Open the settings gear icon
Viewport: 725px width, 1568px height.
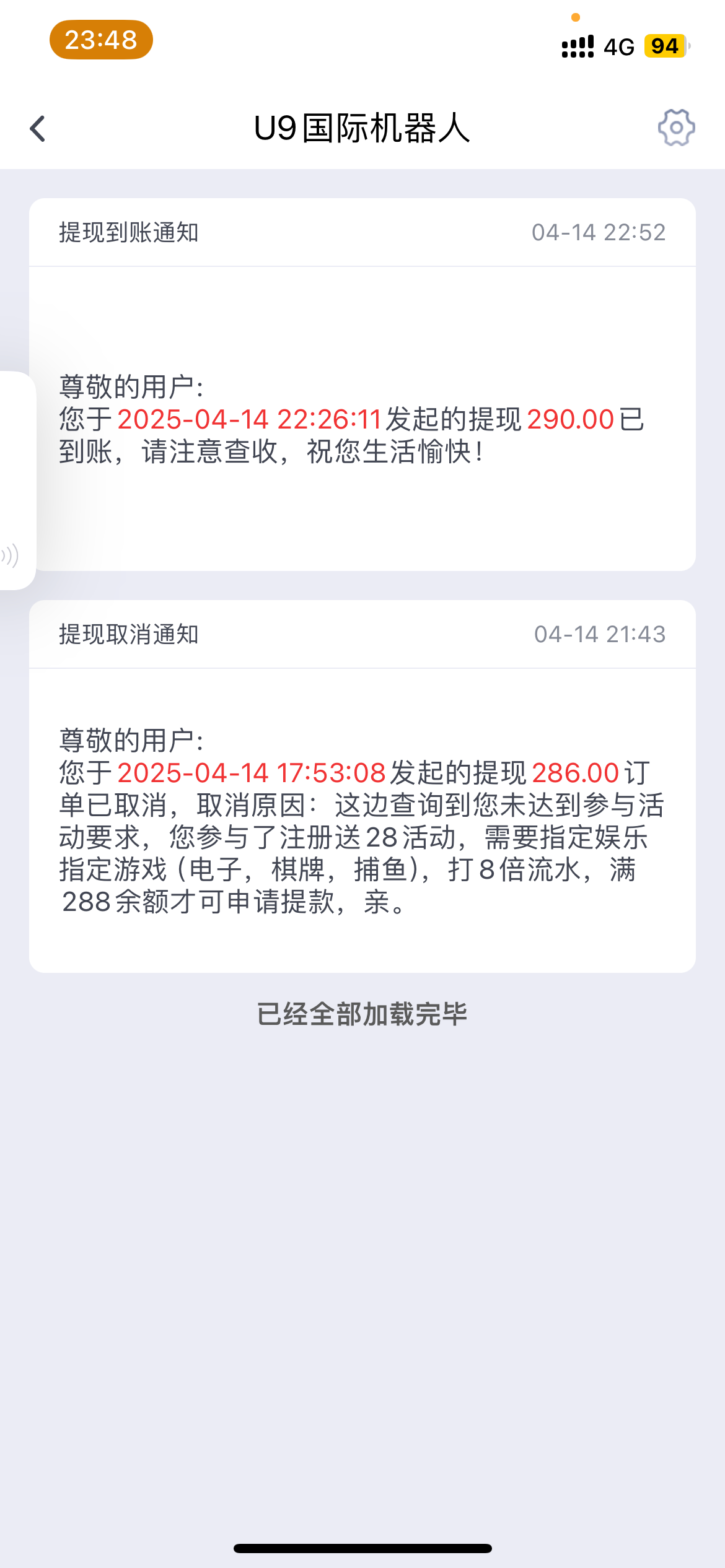[676, 128]
